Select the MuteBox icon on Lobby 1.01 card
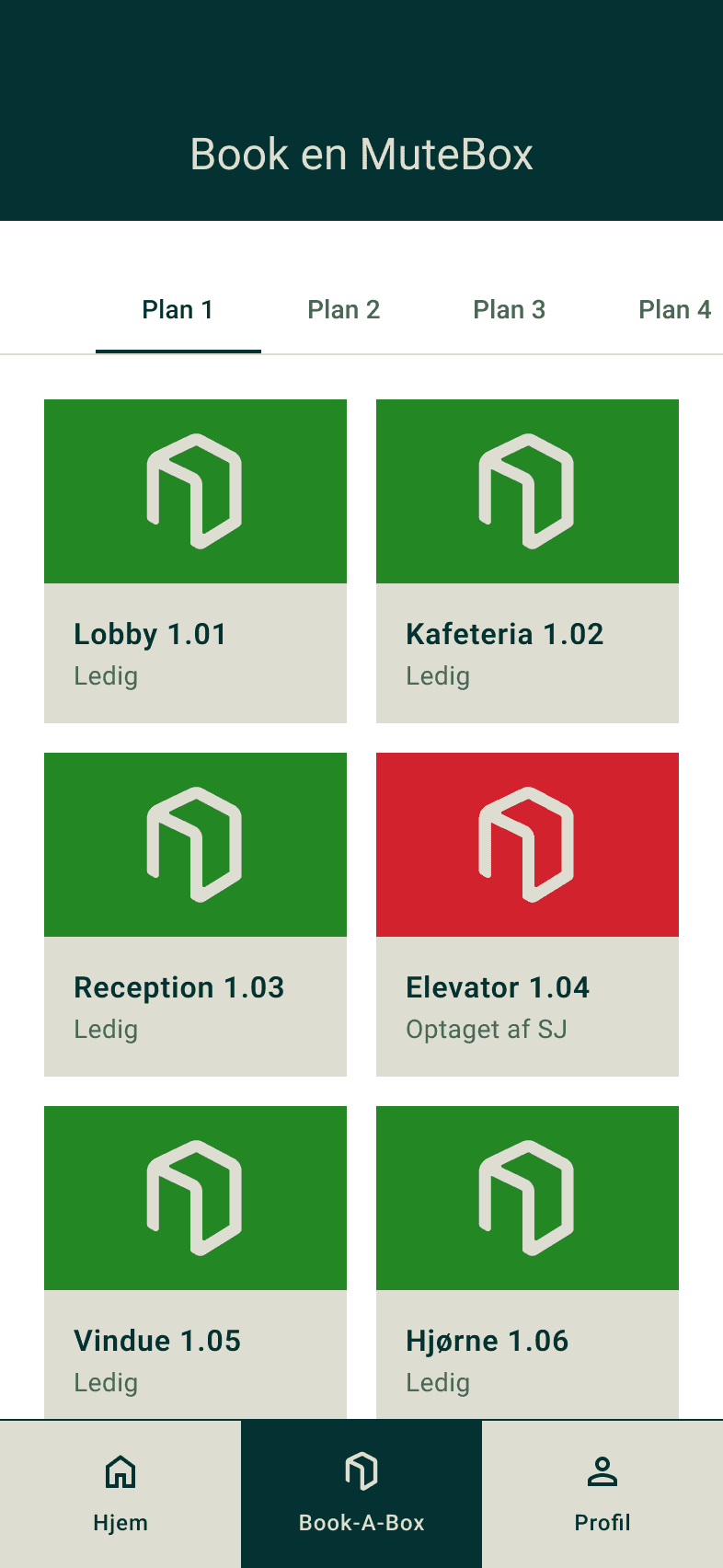Screen dimensions: 723x1568 [x=195, y=490]
